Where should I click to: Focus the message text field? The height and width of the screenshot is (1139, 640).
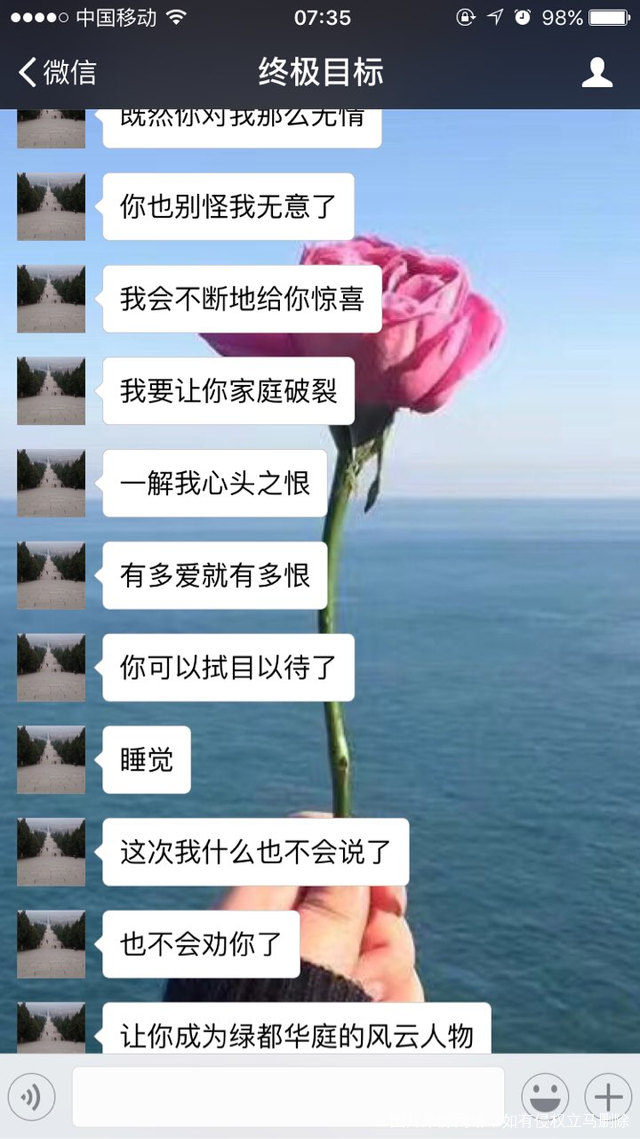[x=288, y=1097]
